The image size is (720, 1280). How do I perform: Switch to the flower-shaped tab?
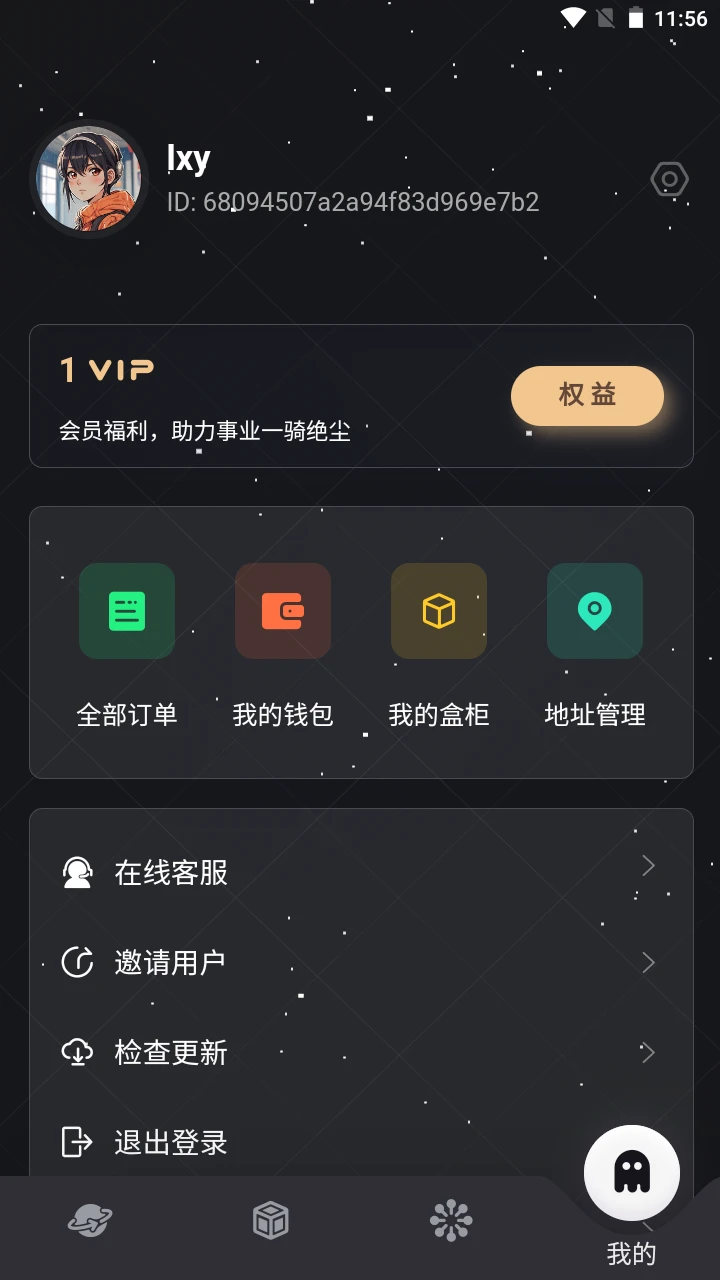pyautogui.click(x=450, y=1221)
